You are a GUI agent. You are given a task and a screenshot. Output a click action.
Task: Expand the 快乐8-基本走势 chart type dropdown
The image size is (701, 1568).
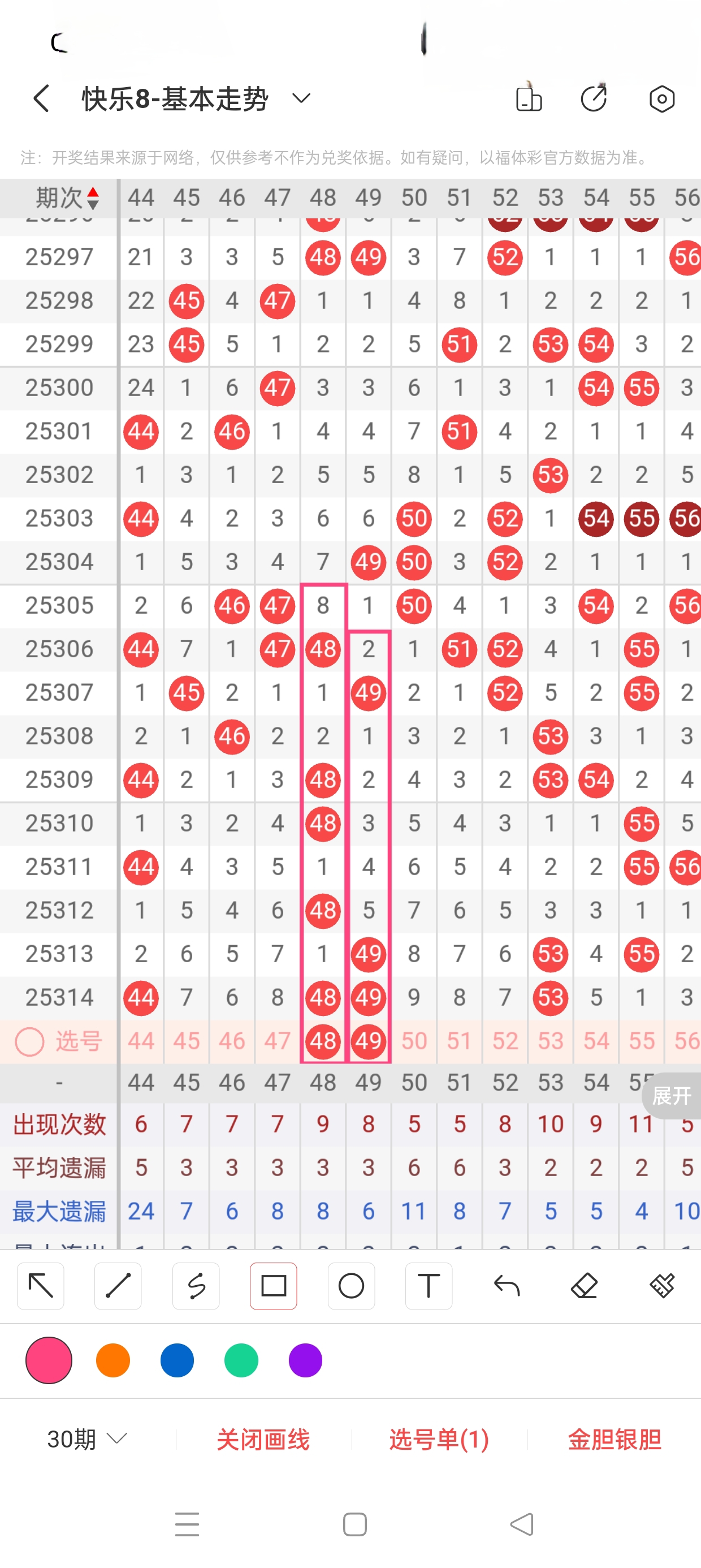(x=301, y=98)
